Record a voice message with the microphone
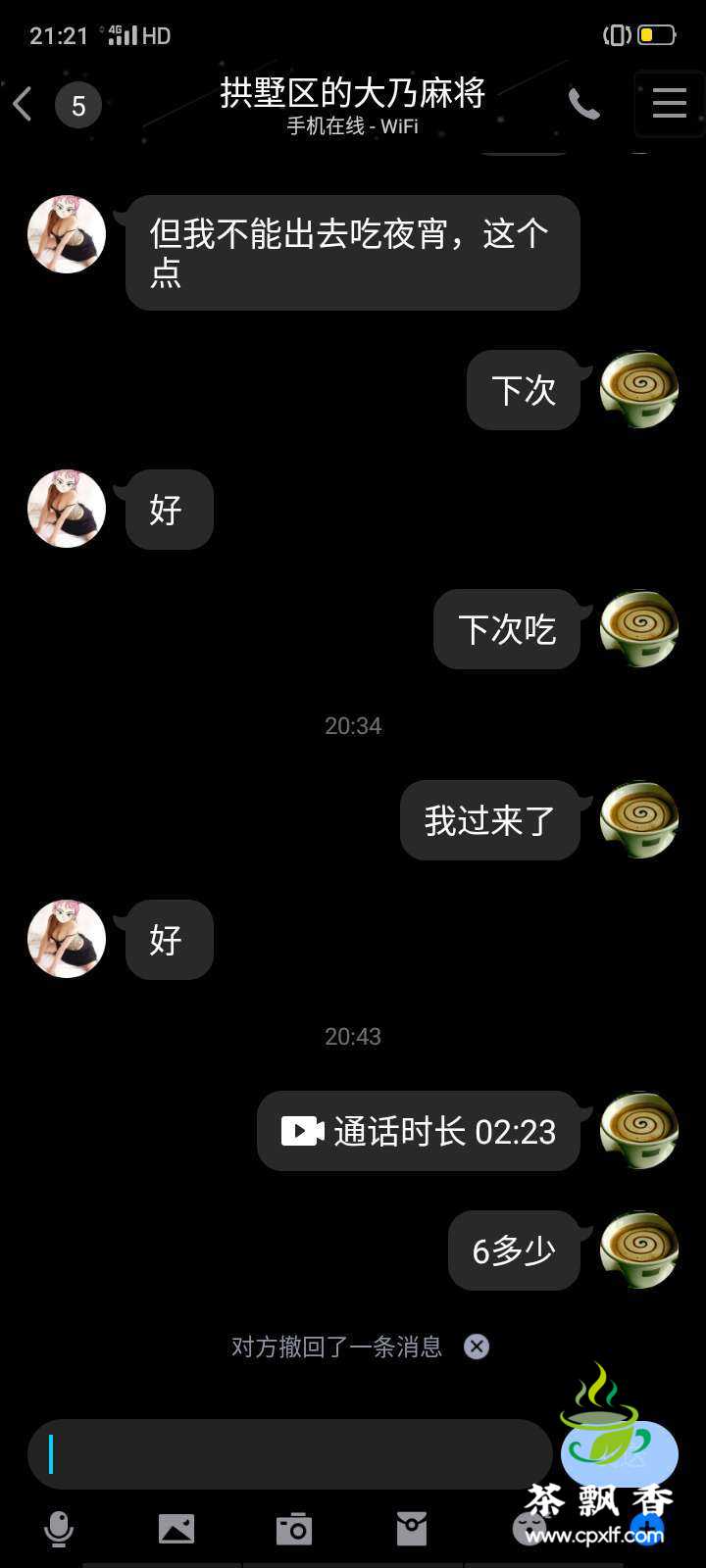Image resolution: width=706 pixels, height=1568 pixels. click(59, 1528)
